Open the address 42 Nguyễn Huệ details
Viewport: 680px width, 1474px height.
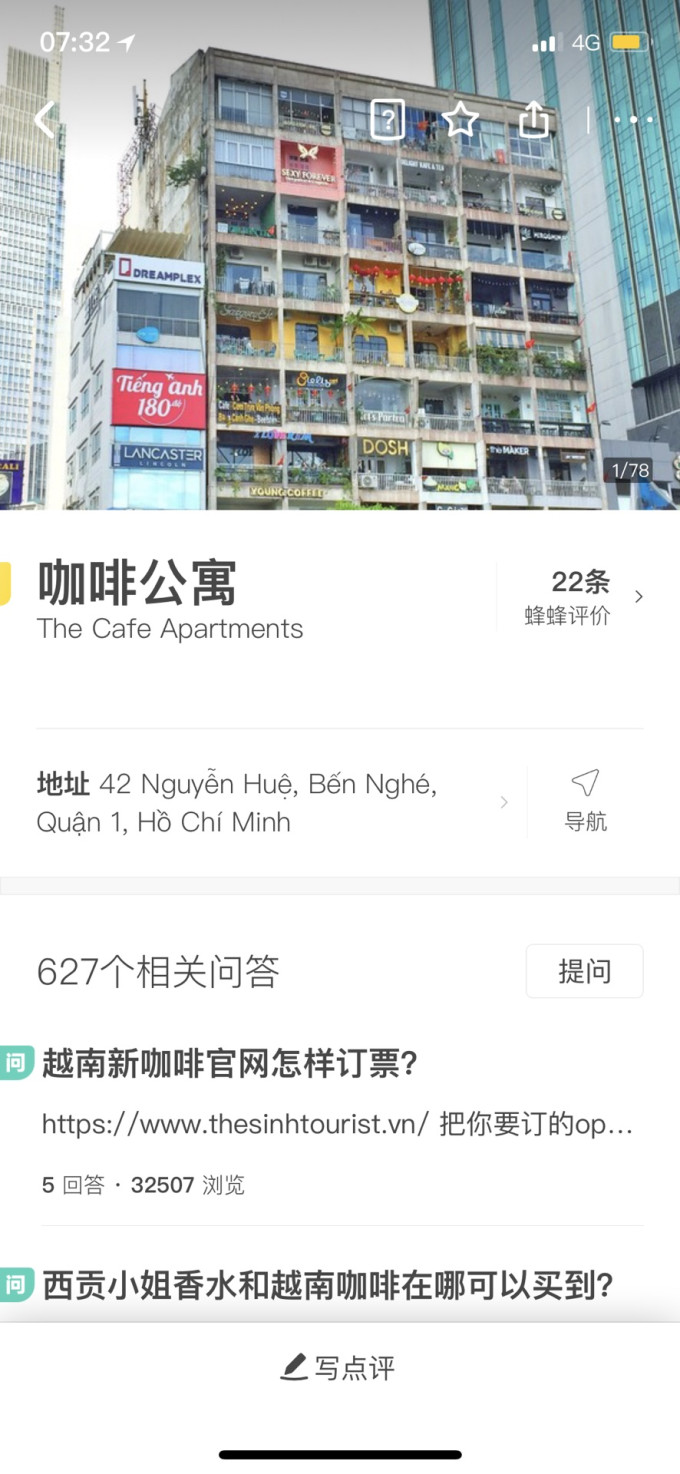[270, 803]
